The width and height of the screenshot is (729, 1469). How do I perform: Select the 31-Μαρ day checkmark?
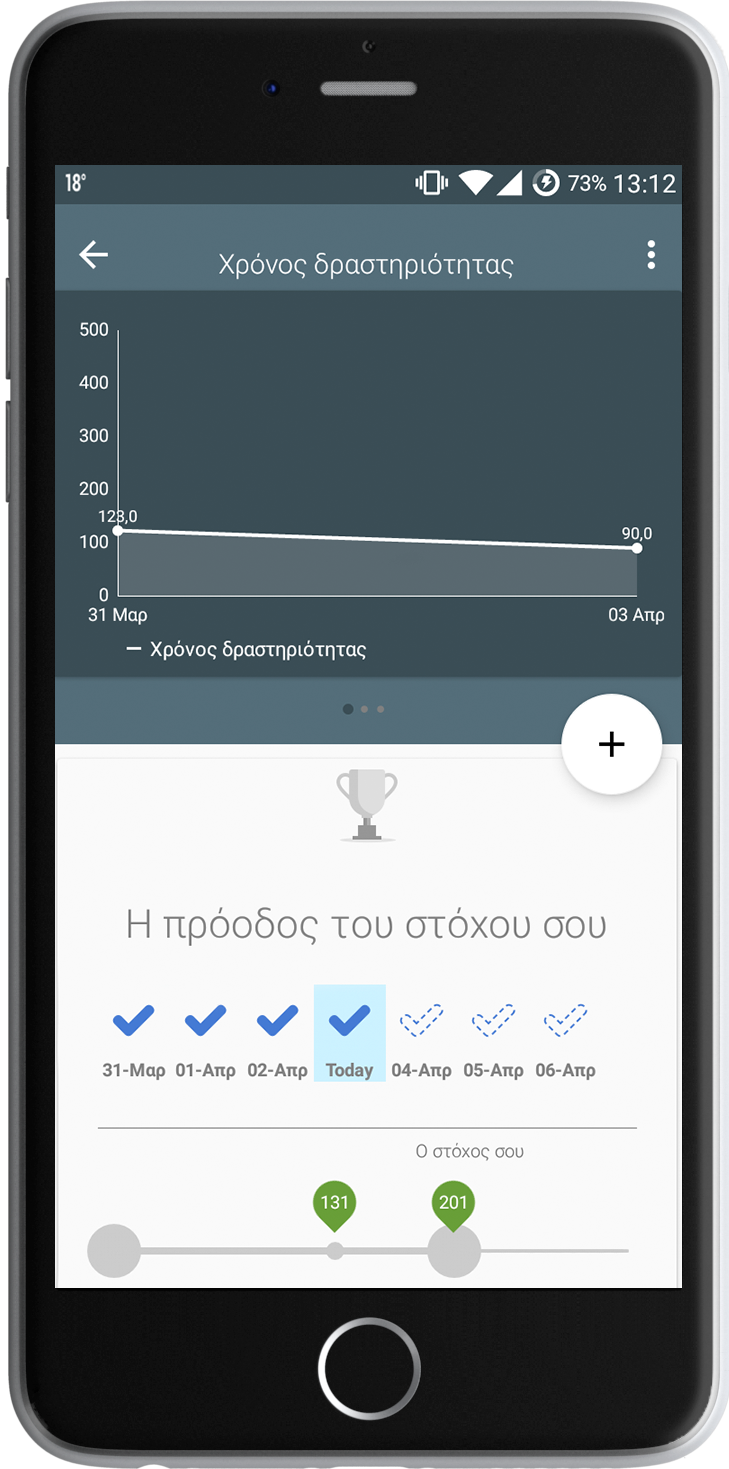[133, 1022]
